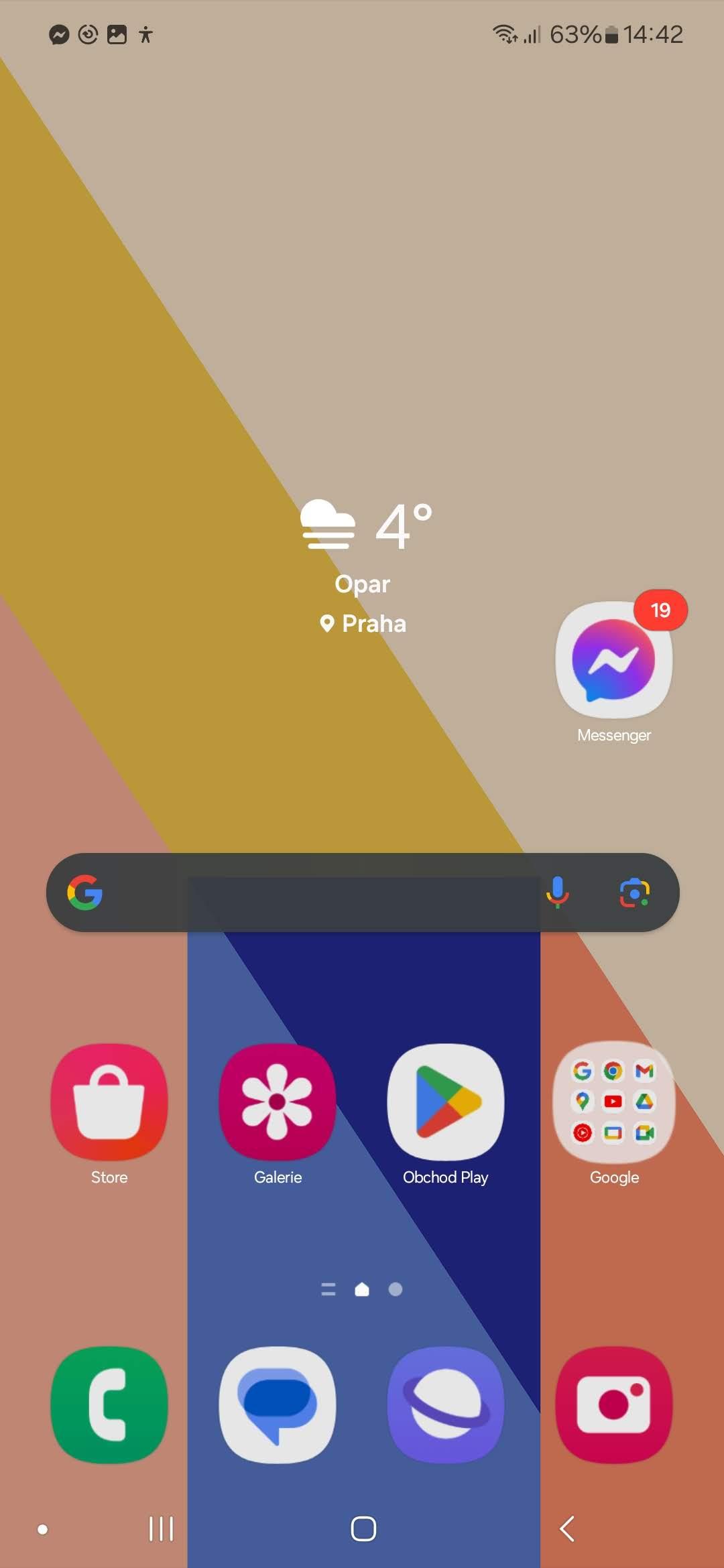Viewport: 724px width, 1568px height.
Task: Launch Samsung Internet browser
Action: 446,1404
